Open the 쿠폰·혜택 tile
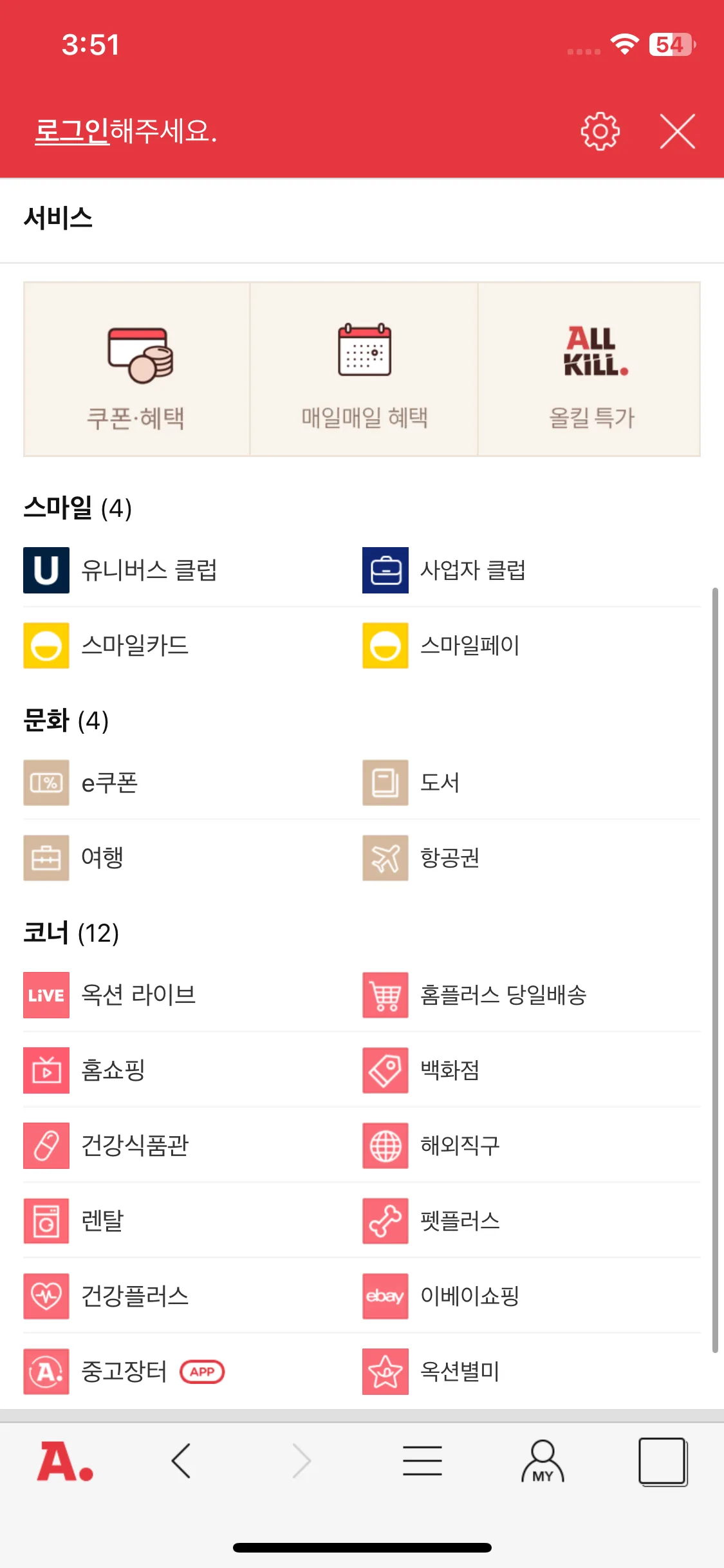This screenshot has width=724, height=1568. tap(136, 369)
